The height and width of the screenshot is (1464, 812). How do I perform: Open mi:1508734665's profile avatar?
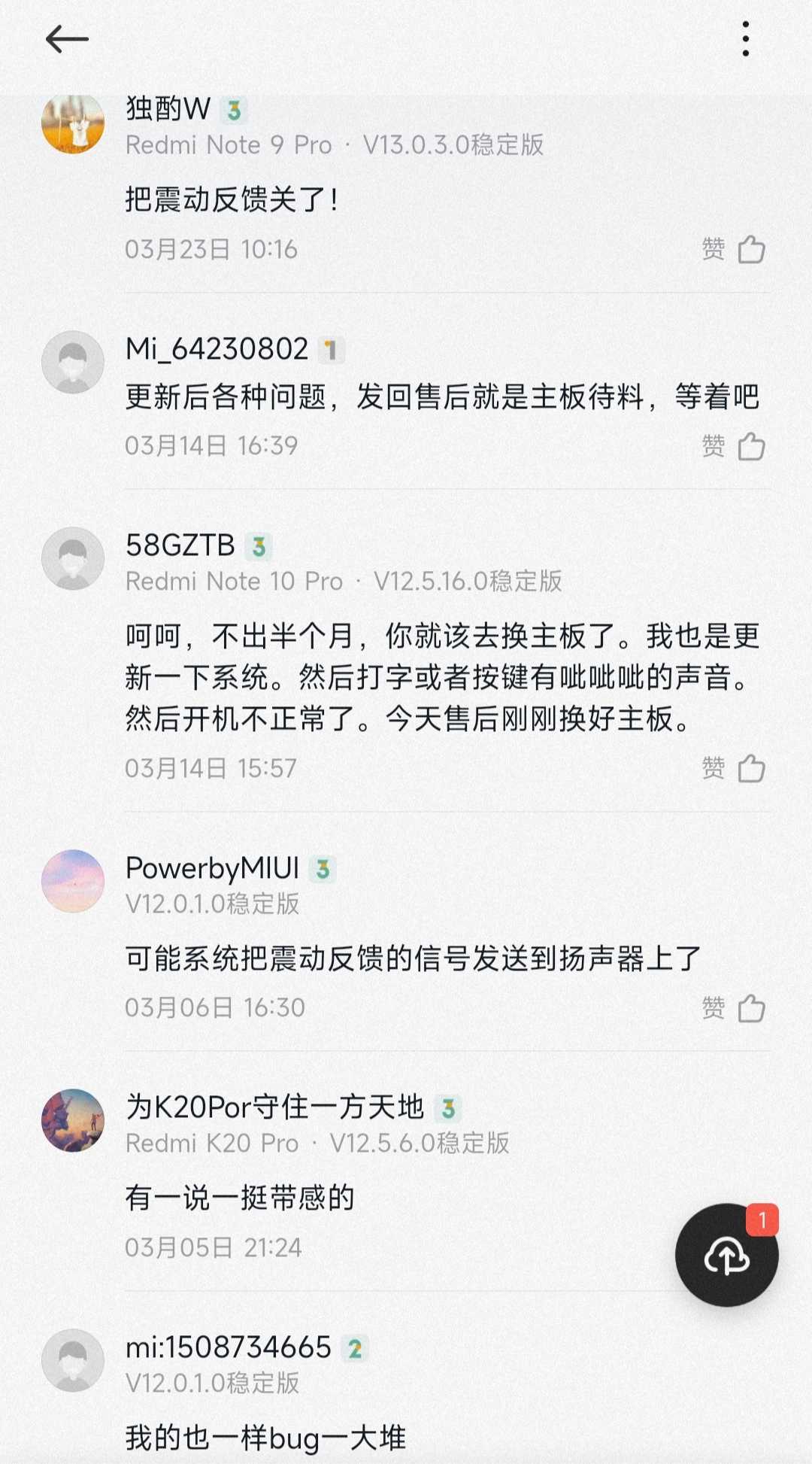click(x=73, y=1360)
